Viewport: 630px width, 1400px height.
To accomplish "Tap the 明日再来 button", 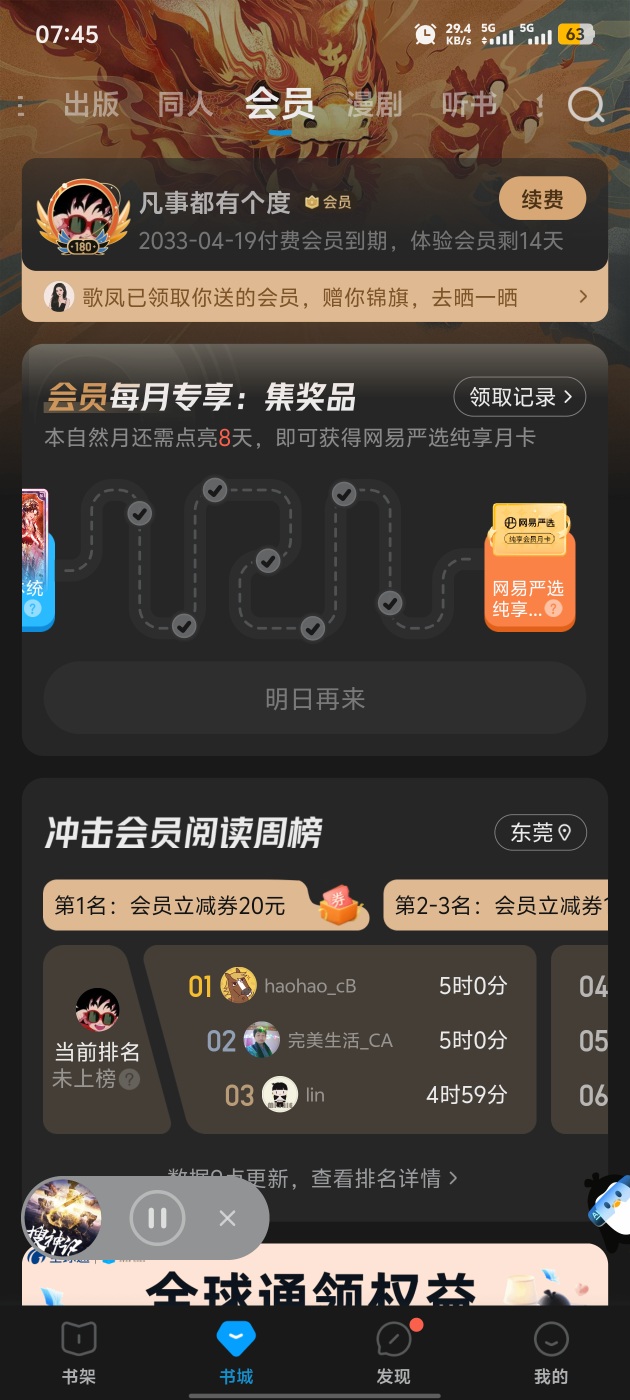I will click(x=314, y=699).
